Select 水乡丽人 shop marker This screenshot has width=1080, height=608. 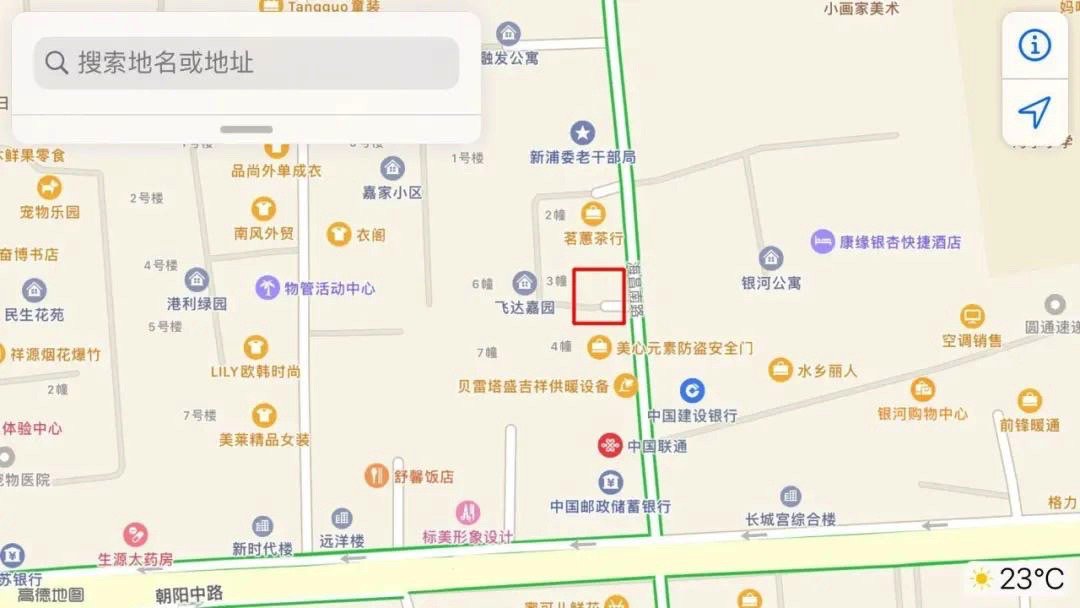pyautogui.click(x=780, y=370)
